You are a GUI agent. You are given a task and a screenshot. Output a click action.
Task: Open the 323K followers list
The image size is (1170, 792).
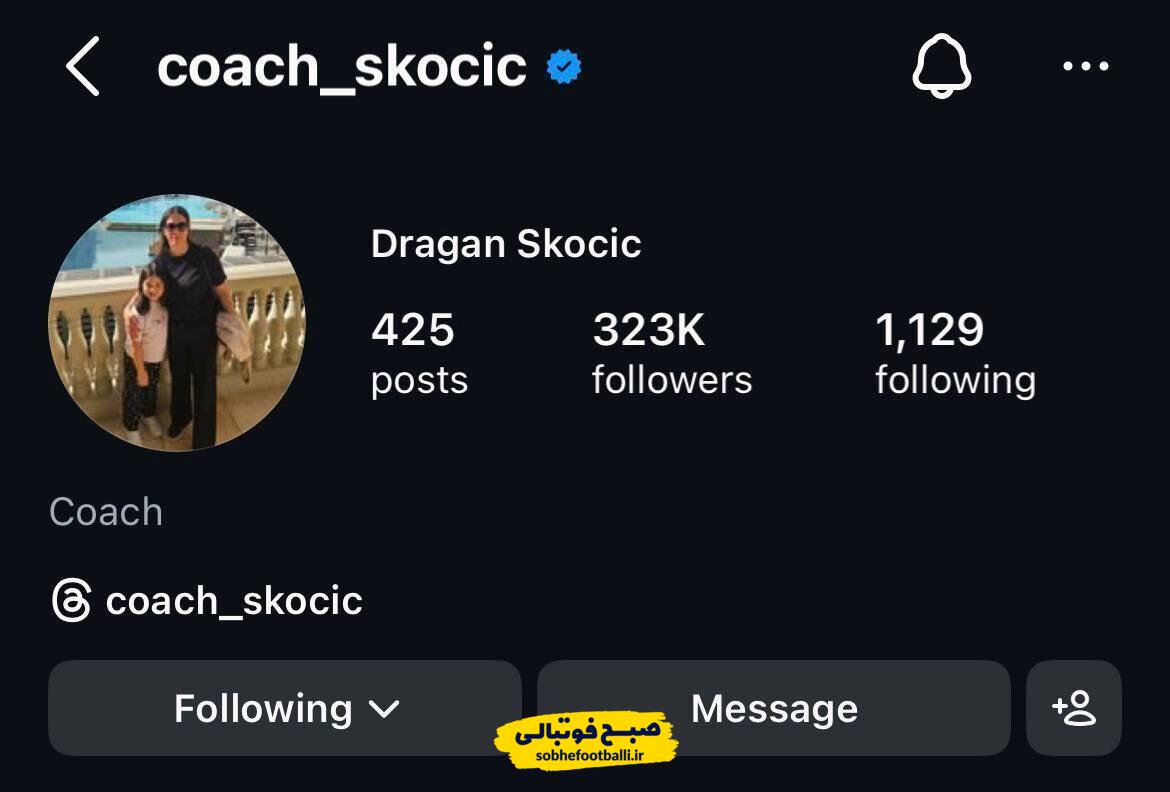[x=671, y=354]
